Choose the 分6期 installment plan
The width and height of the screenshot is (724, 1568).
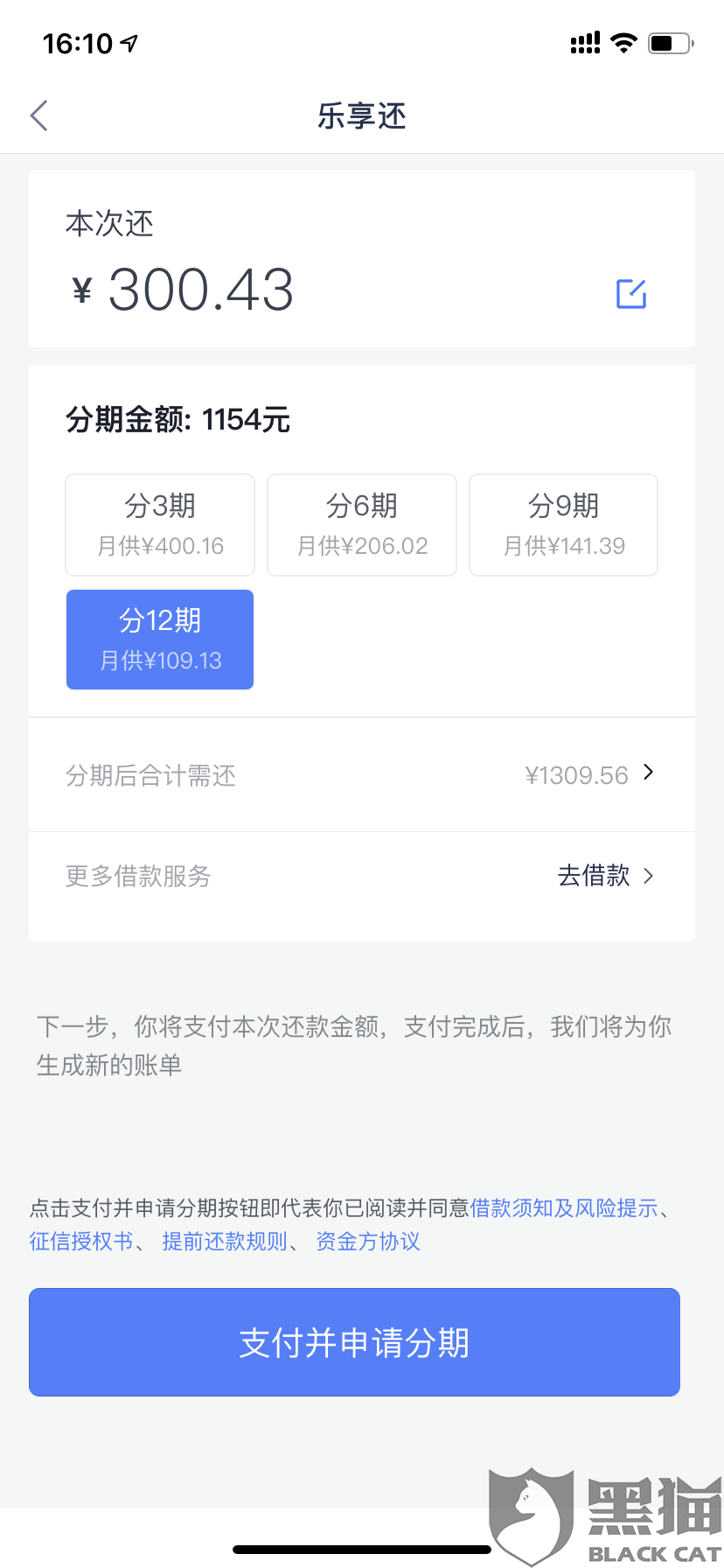click(x=362, y=525)
